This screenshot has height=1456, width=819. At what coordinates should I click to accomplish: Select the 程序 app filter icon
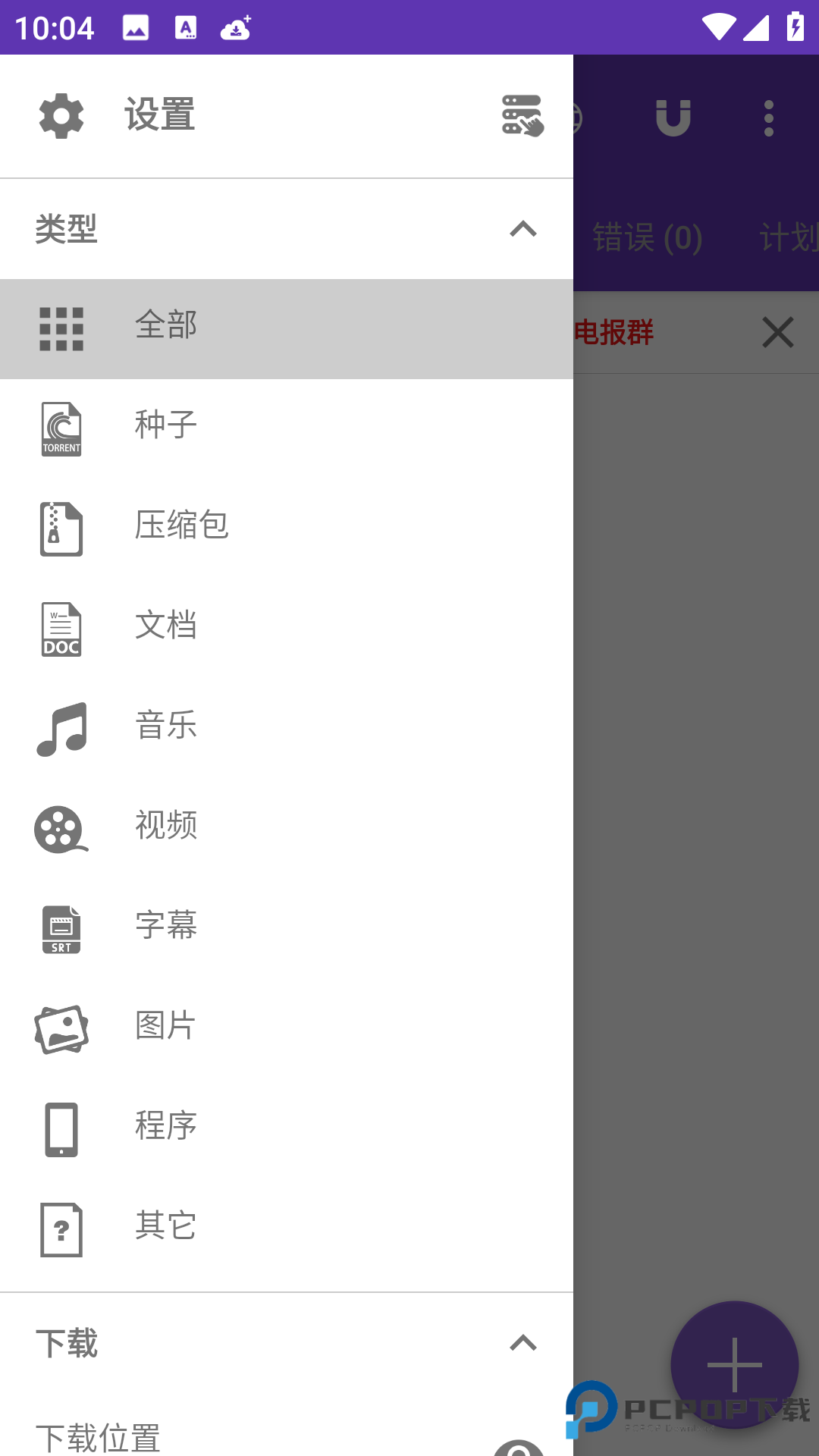61,1129
